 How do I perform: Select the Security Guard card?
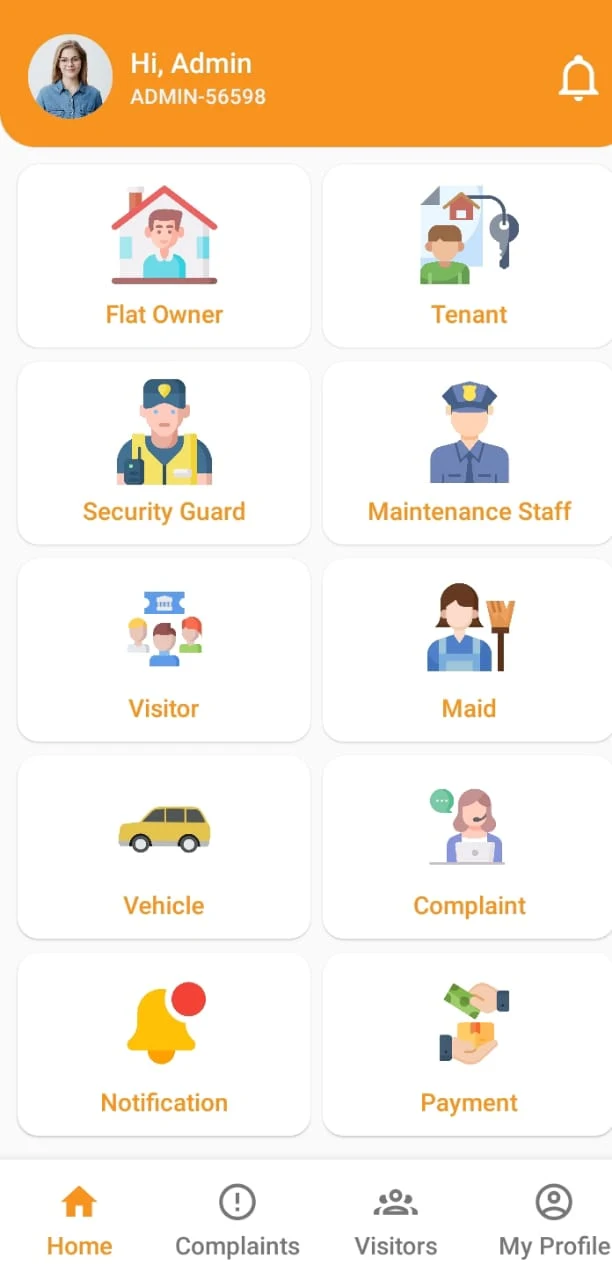click(x=164, y=453)
